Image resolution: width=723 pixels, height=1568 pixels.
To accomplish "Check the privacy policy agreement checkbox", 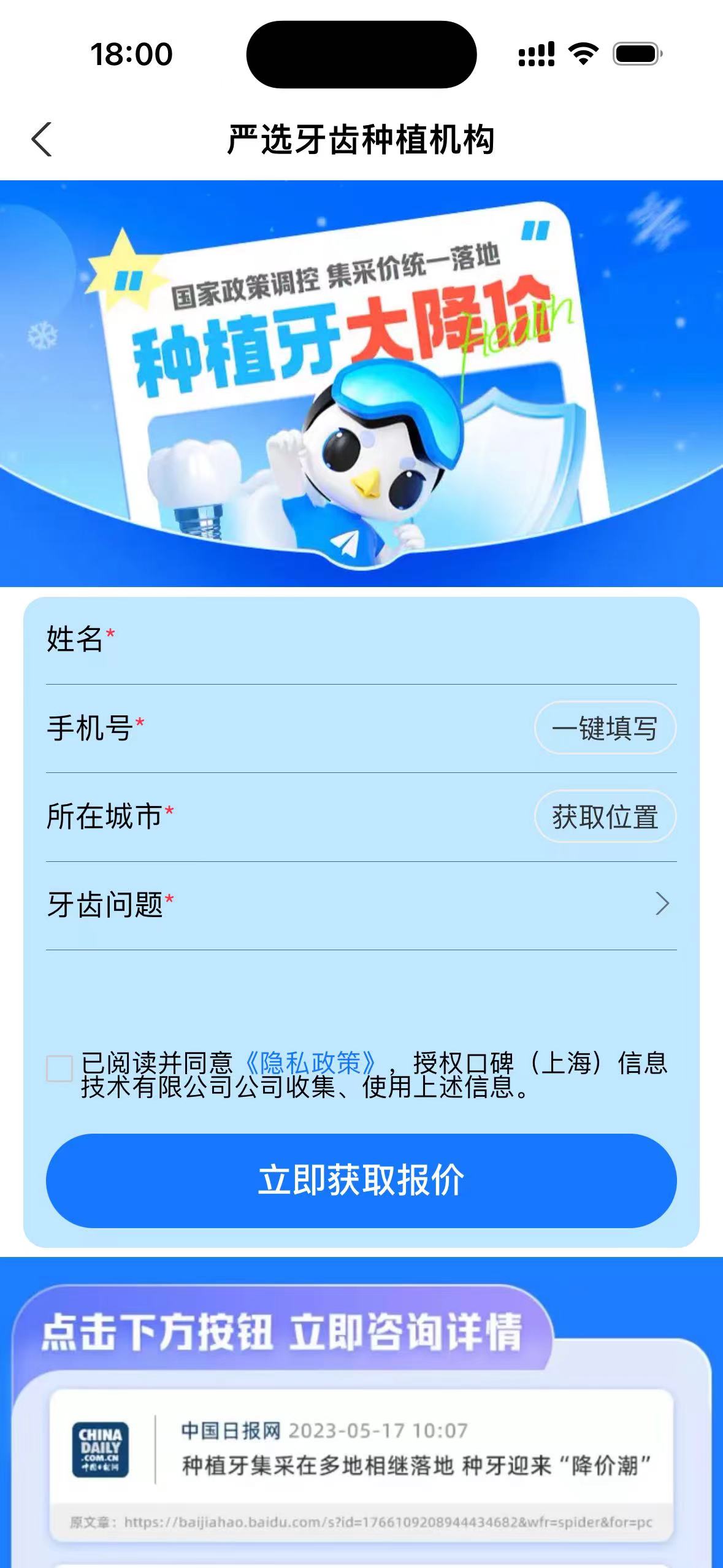I will coord(59,1068).
